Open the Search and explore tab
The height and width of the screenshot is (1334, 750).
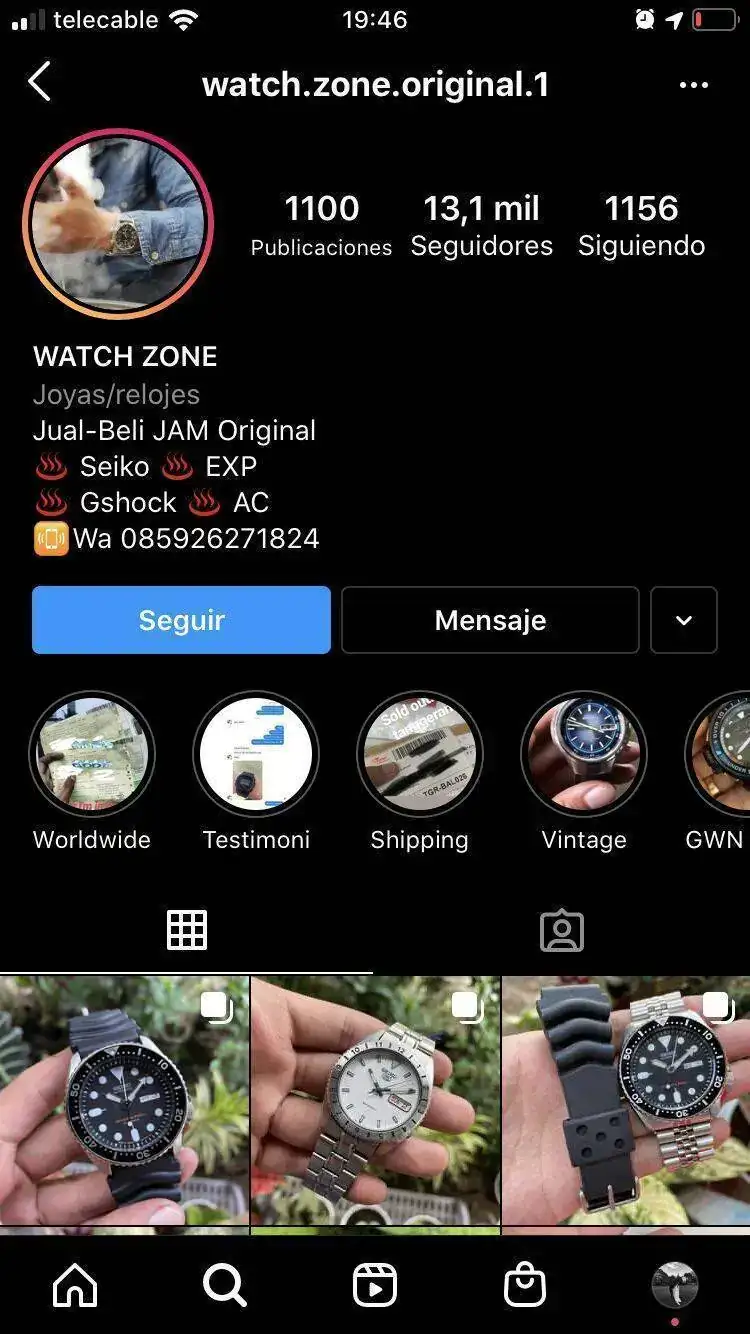225,1285
